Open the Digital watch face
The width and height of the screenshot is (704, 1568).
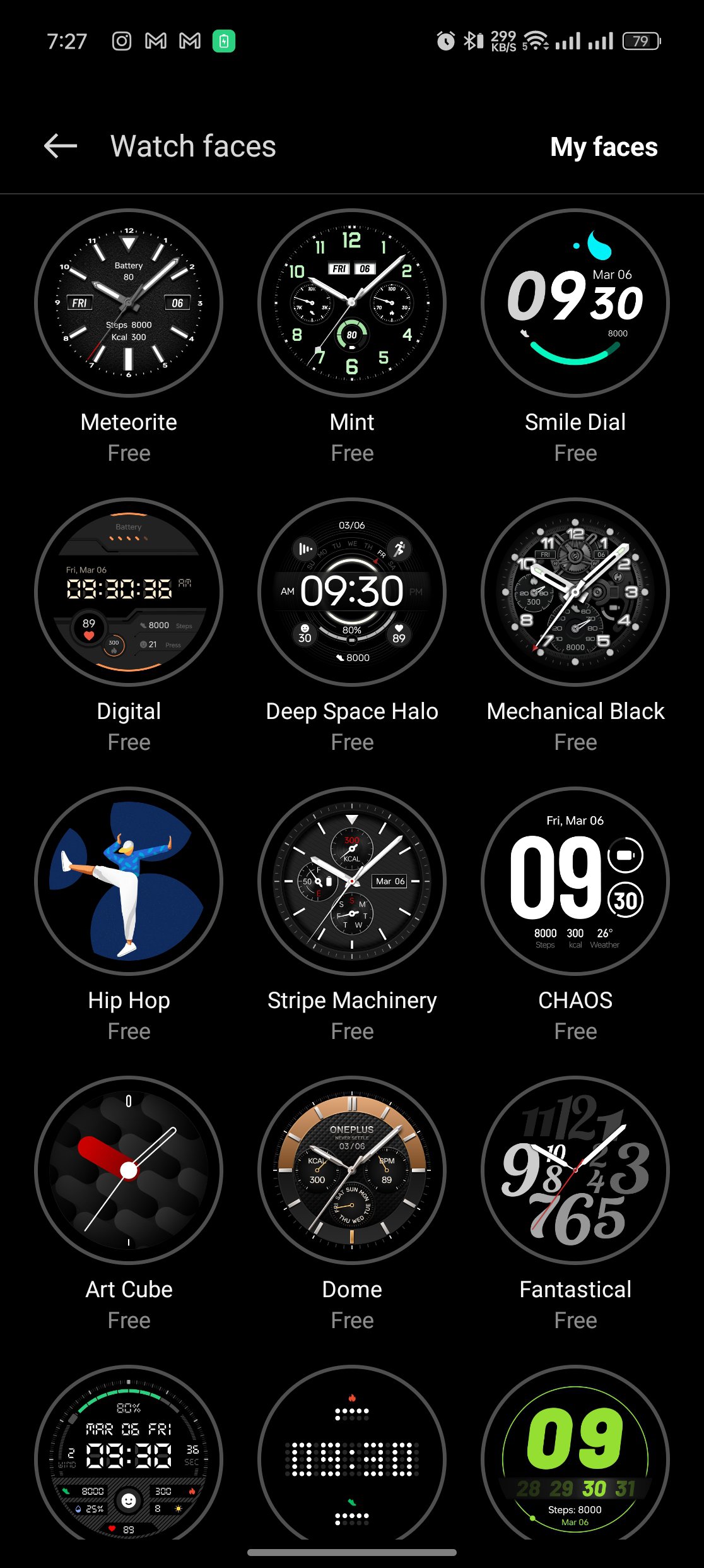click(129, 593)
